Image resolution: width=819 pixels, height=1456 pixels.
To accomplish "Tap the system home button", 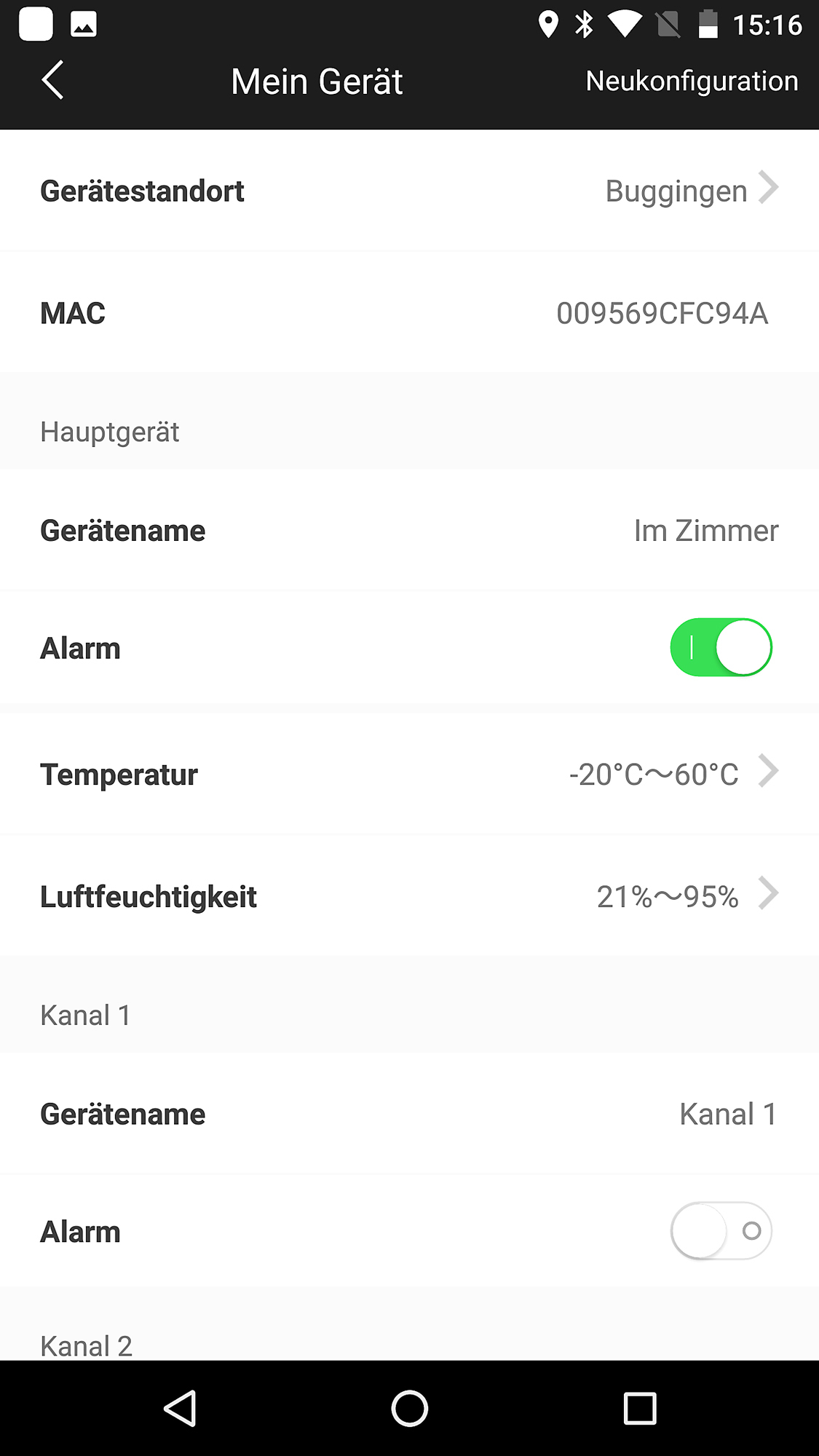I will click(409, 1409).
